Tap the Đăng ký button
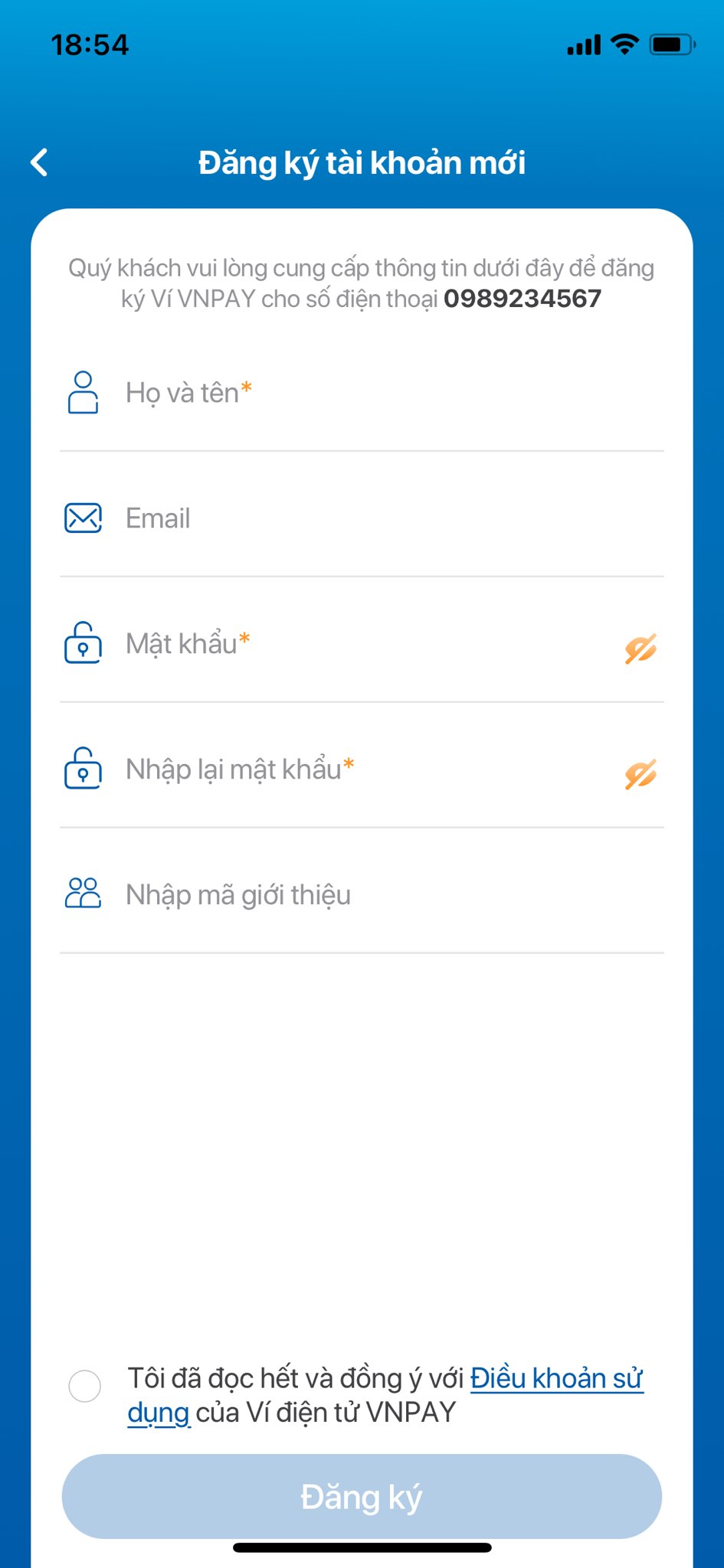 [362, 1496]
